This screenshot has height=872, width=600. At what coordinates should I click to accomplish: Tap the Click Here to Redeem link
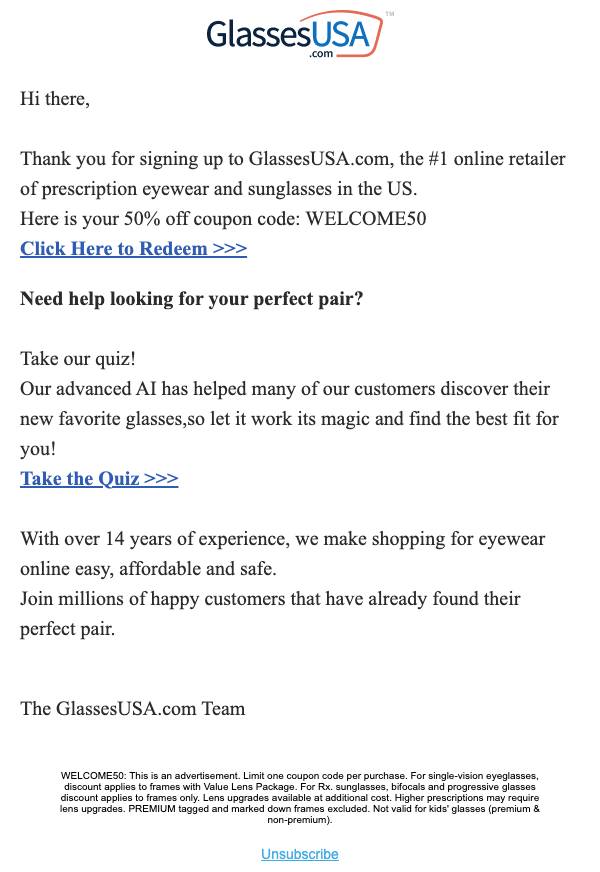(x=133, y=248)
